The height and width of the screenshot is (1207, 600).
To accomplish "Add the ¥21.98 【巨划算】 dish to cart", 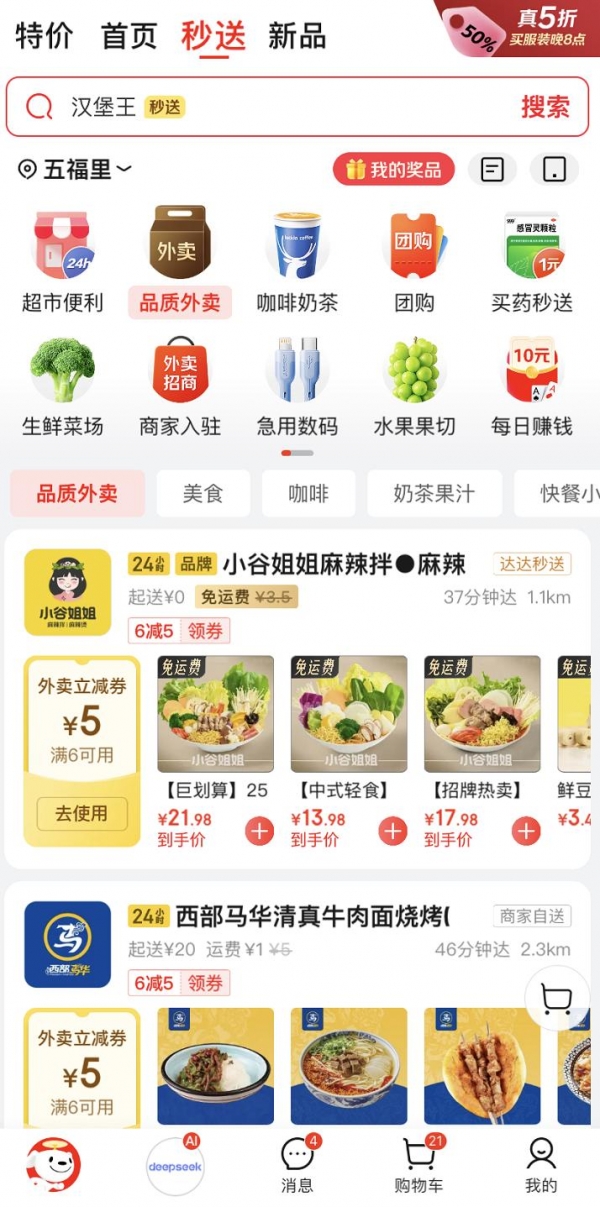I will (x=259, y=830).
